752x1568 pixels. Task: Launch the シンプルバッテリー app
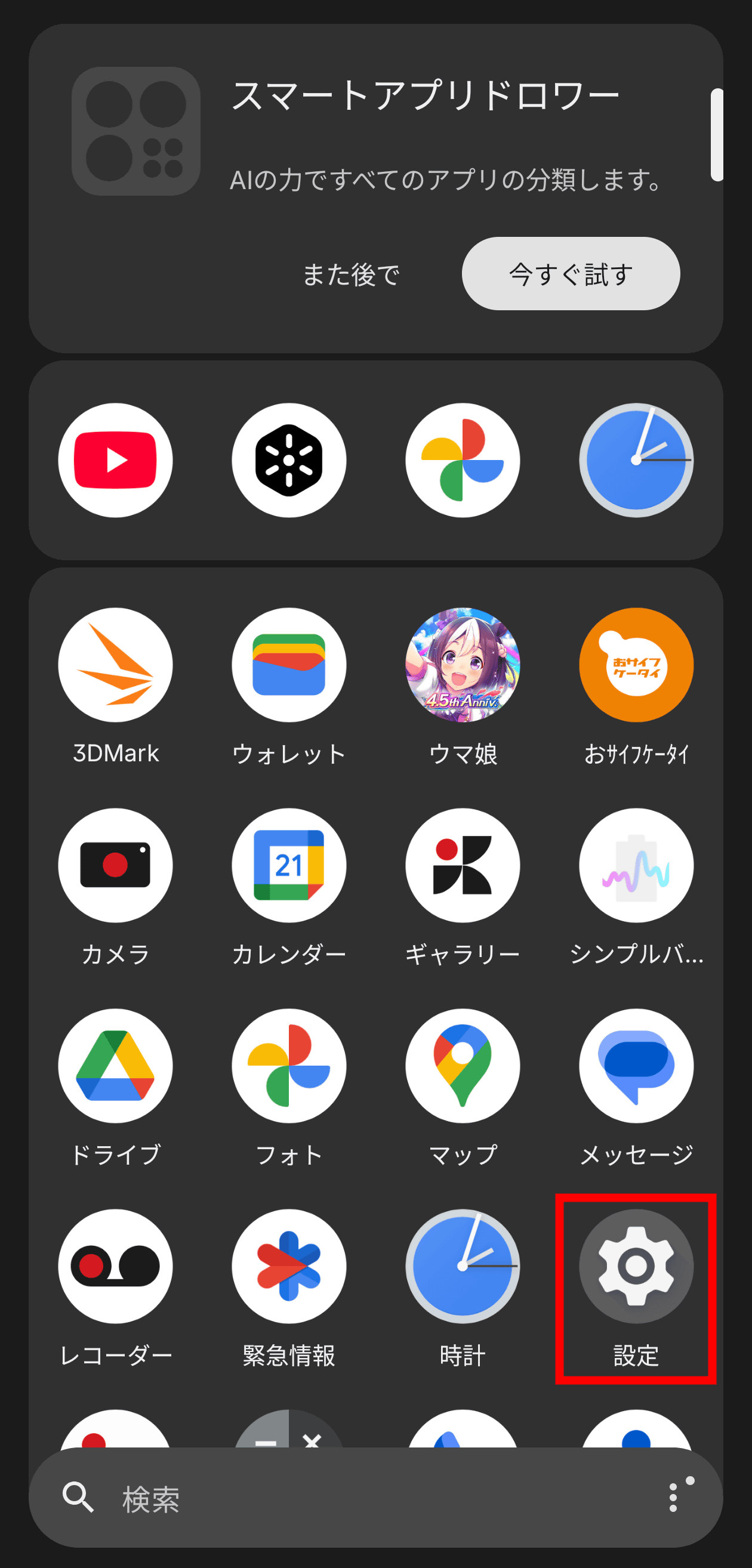[636, 866]
